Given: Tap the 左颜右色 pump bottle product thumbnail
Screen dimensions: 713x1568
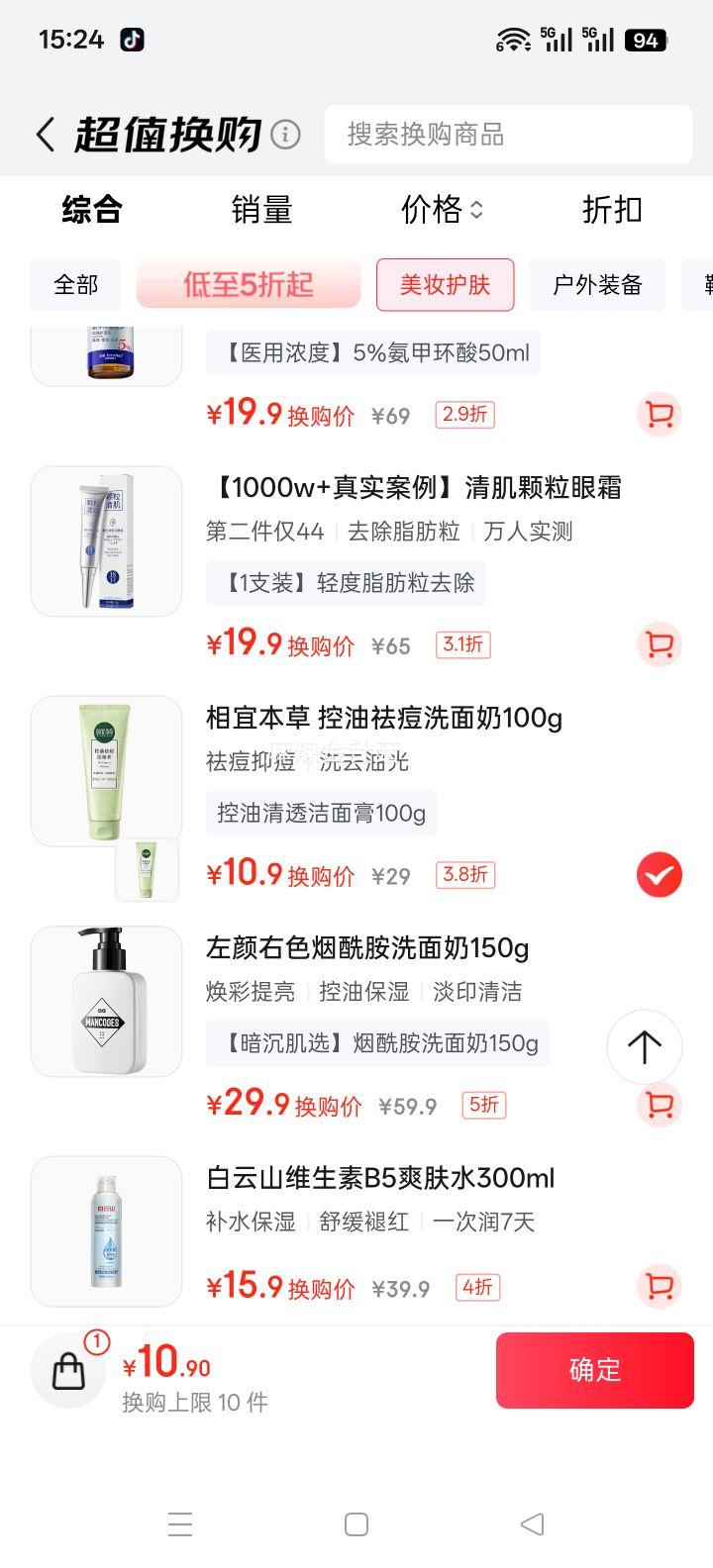Looking at the screenshot, I should [106, 1000].
